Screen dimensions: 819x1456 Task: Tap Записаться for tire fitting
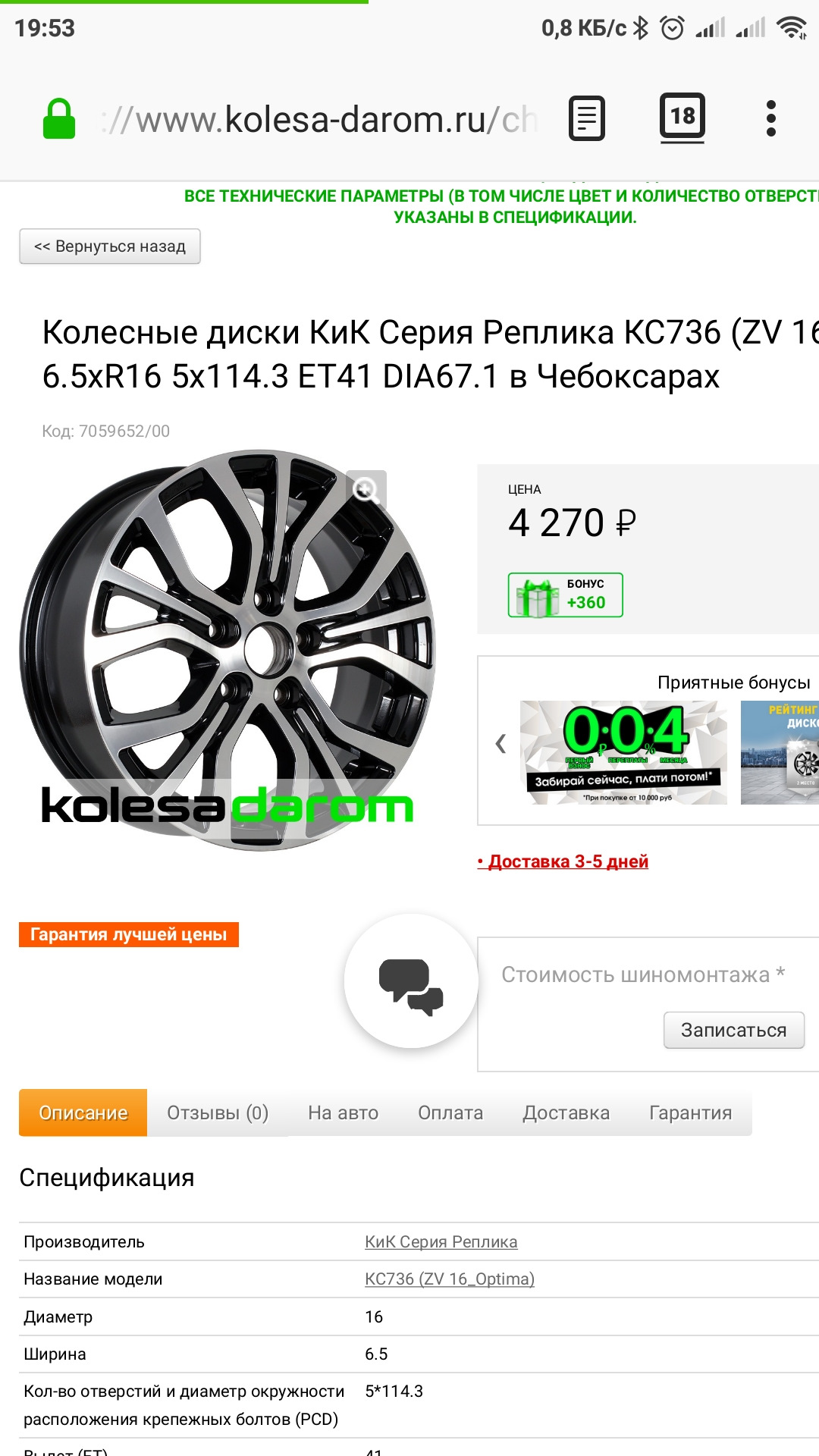click(x=733, y=1030)
